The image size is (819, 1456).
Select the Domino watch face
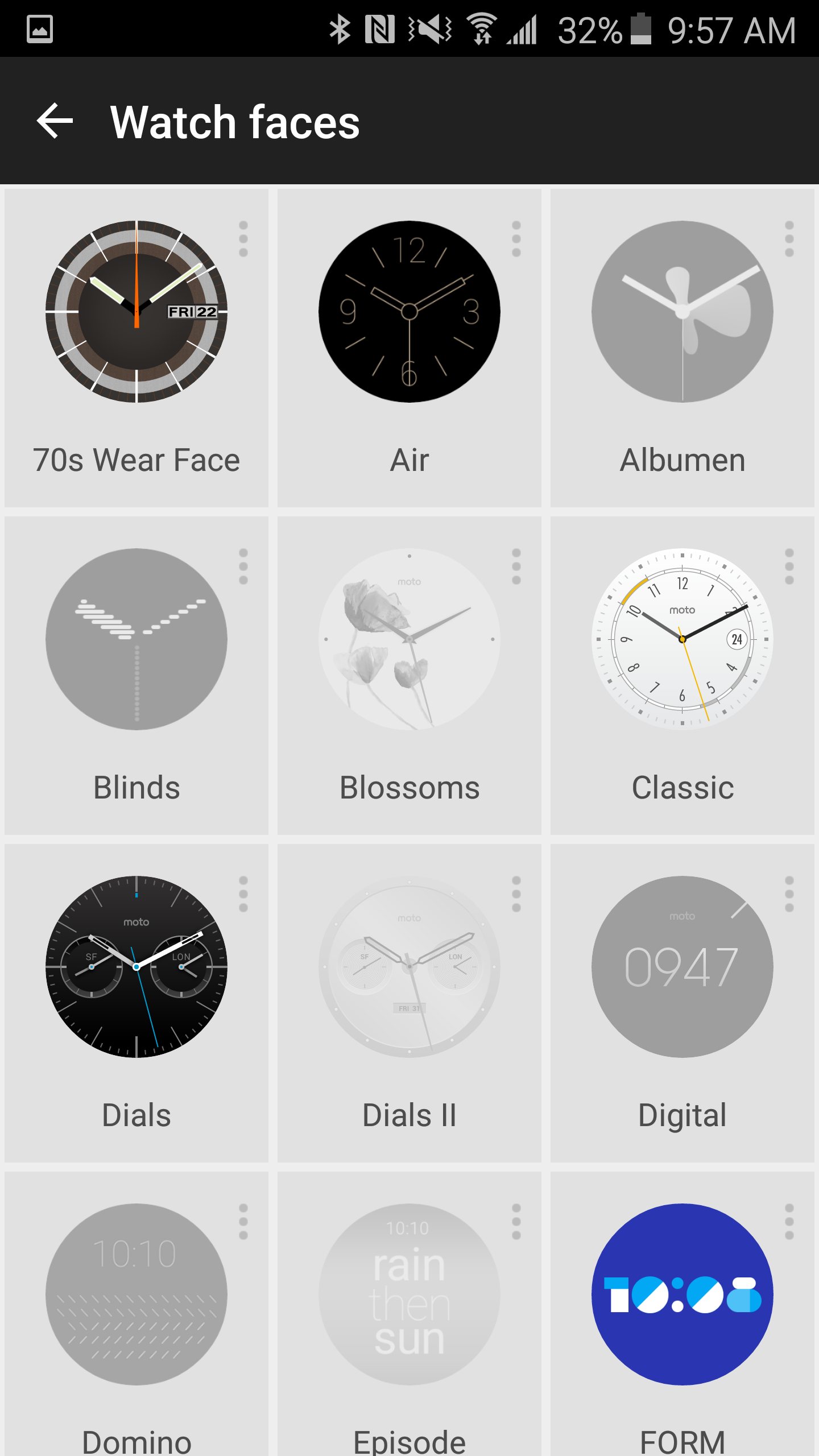click(136, 1294)
